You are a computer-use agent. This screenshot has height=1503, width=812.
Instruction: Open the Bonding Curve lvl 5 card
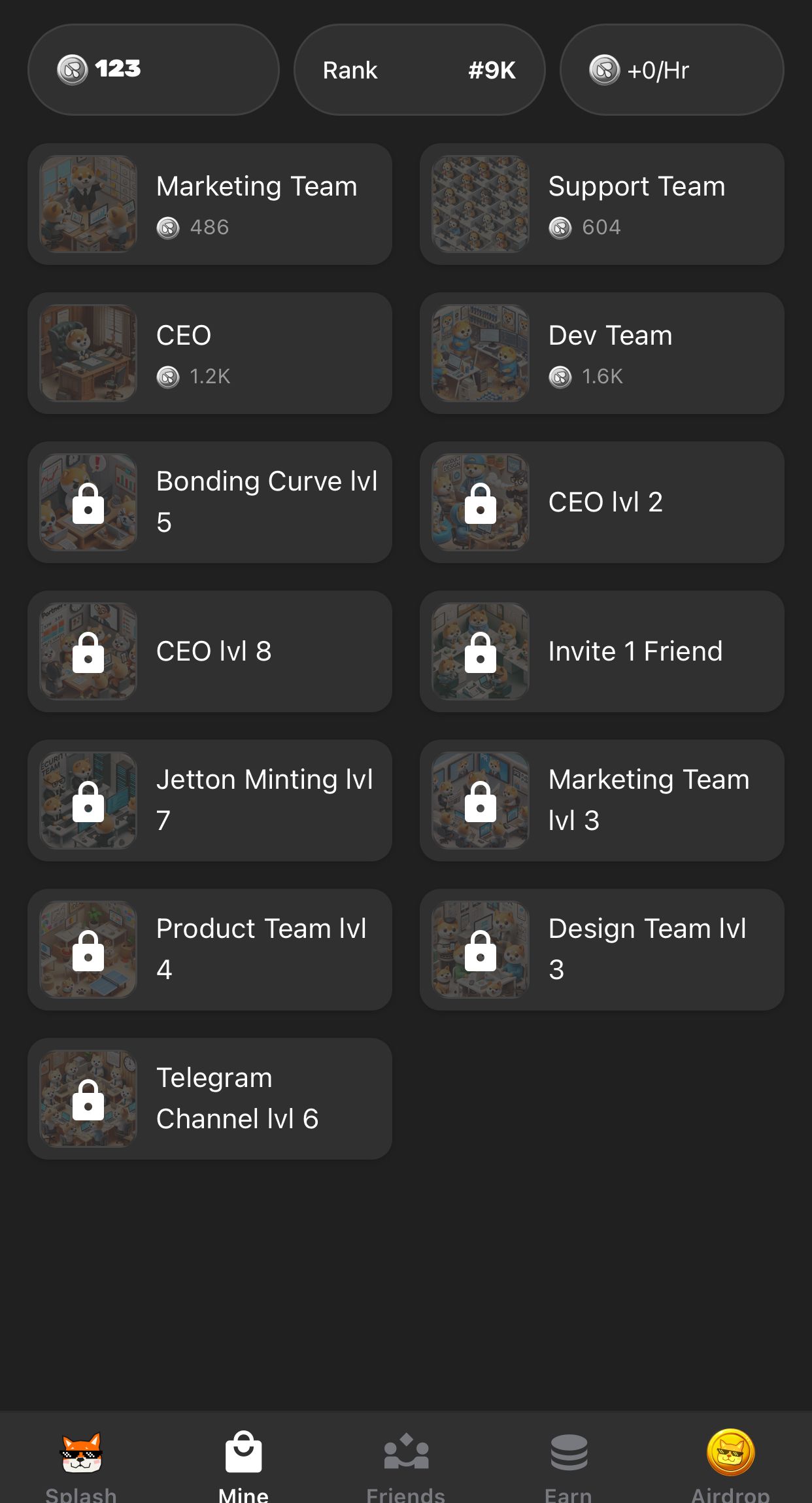pos(209,502)
